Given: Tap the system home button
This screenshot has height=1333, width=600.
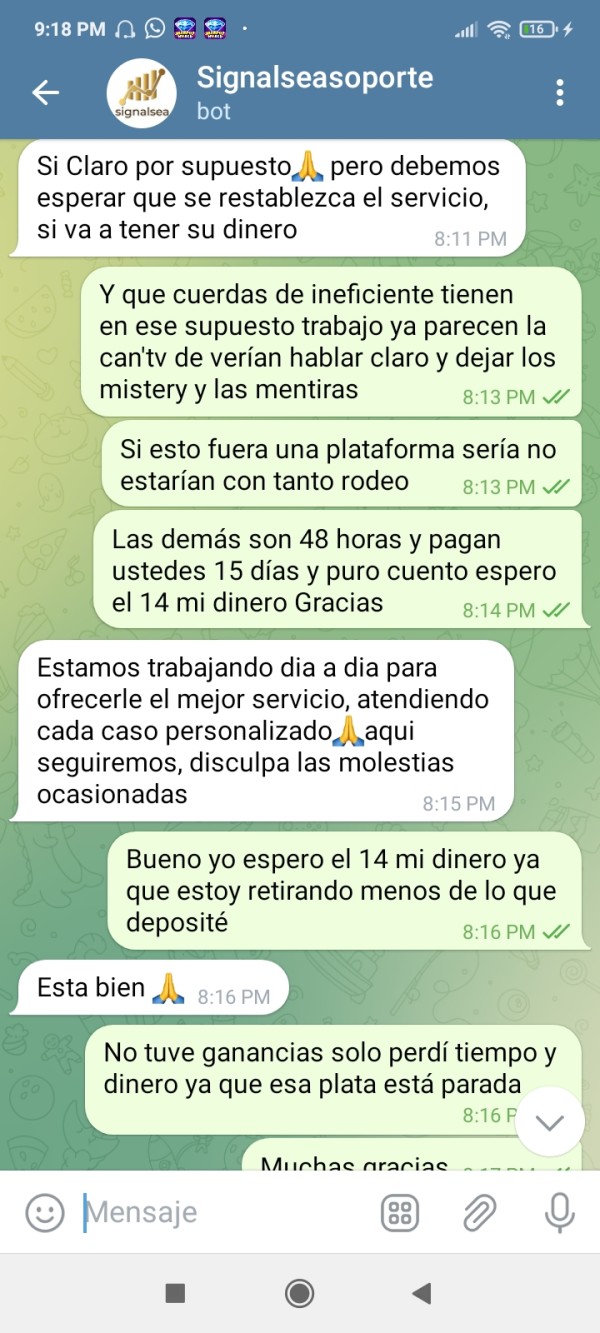Looking at the screenshot, I should pyautogui.click(x=299, y=1293).
